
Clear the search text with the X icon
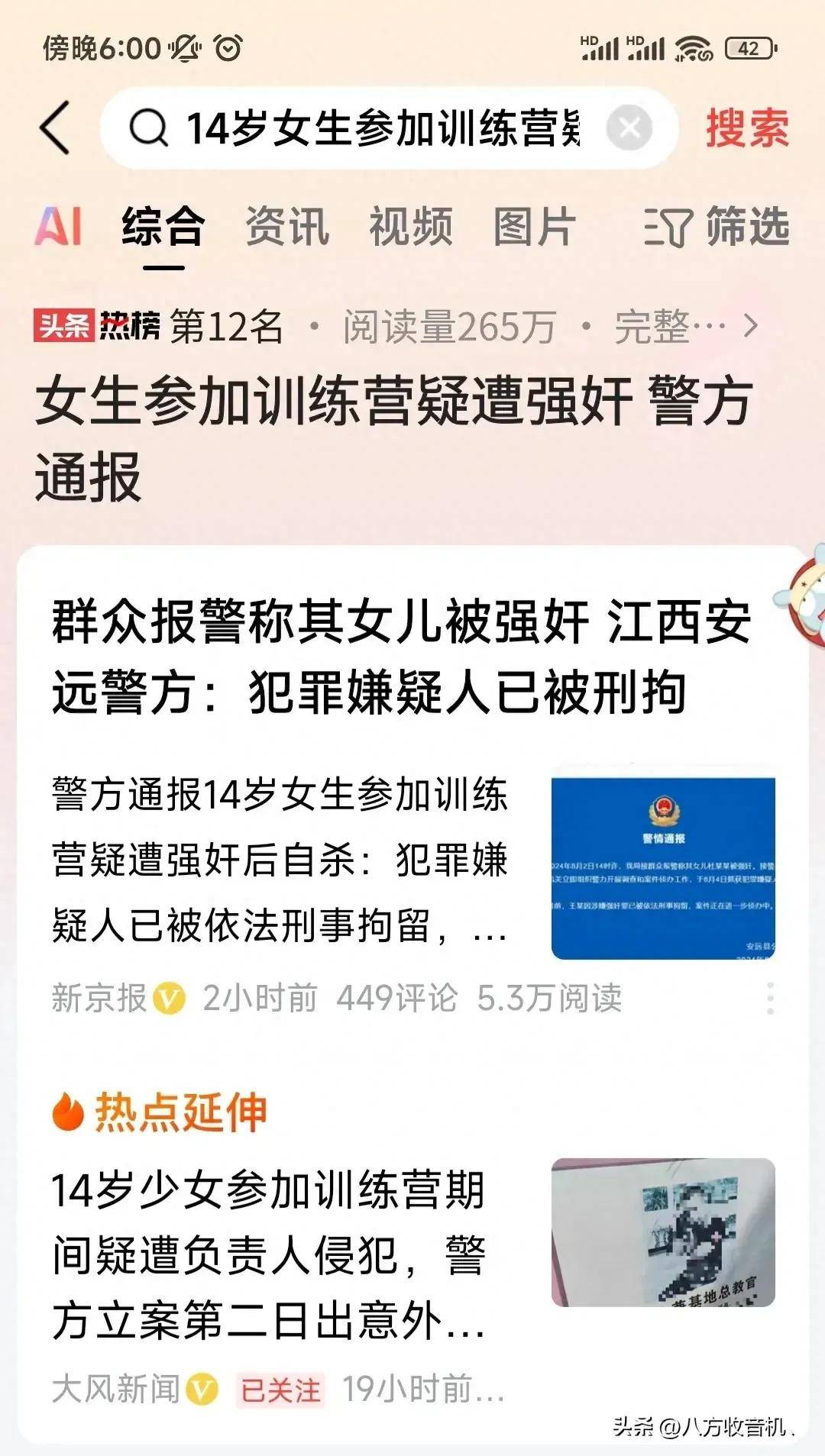pyautogui.click(x=629, y=128)
